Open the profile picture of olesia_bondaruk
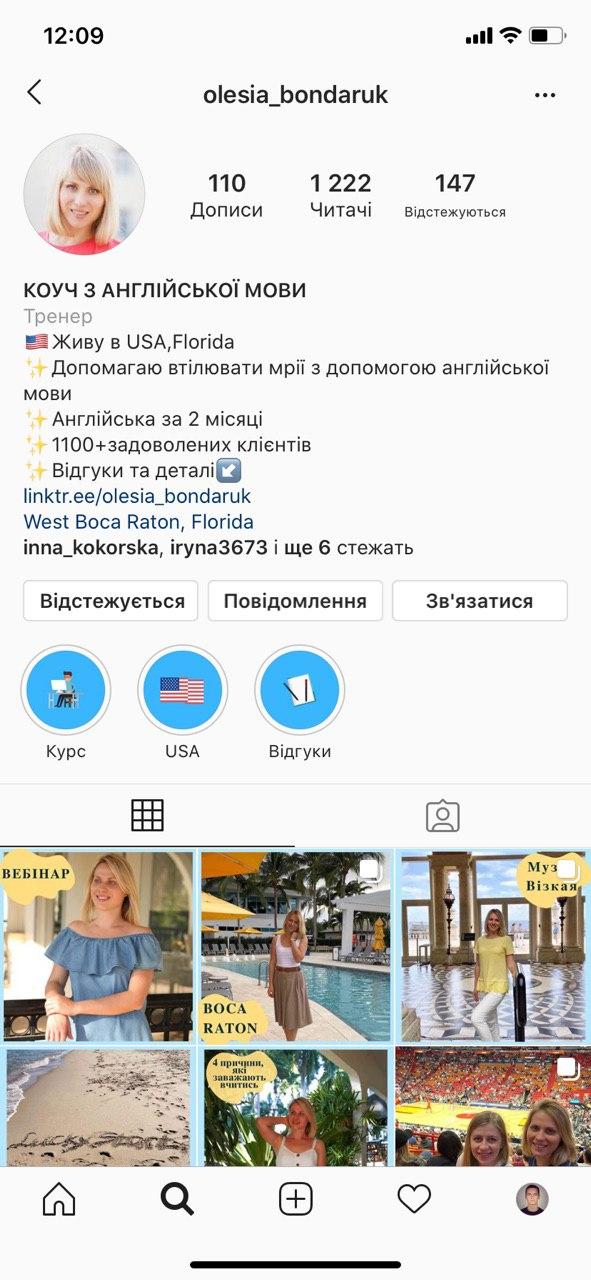Image resolution: width=591 pixels, height=1280 pixels. click(x=84, y=194)
